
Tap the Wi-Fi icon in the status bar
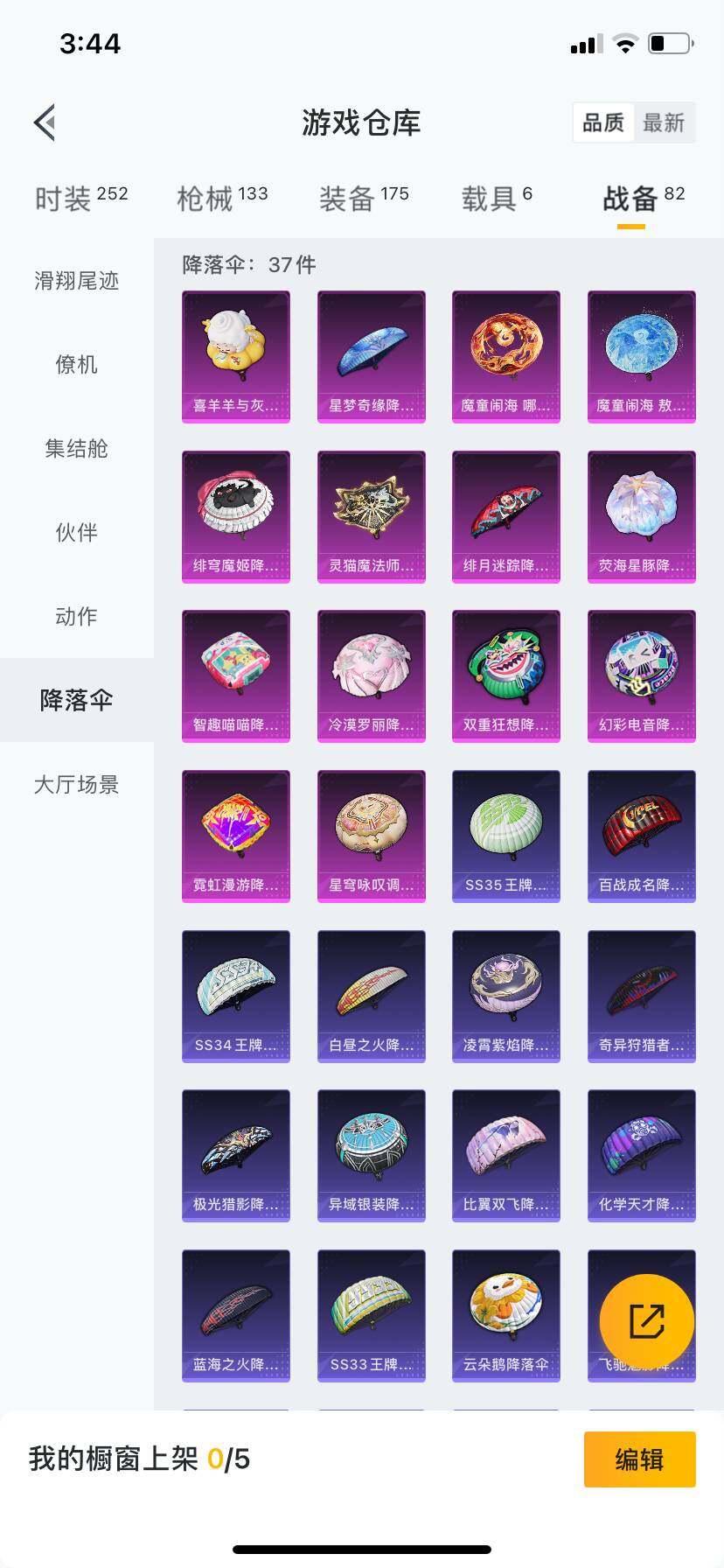(x=623, y=42)
